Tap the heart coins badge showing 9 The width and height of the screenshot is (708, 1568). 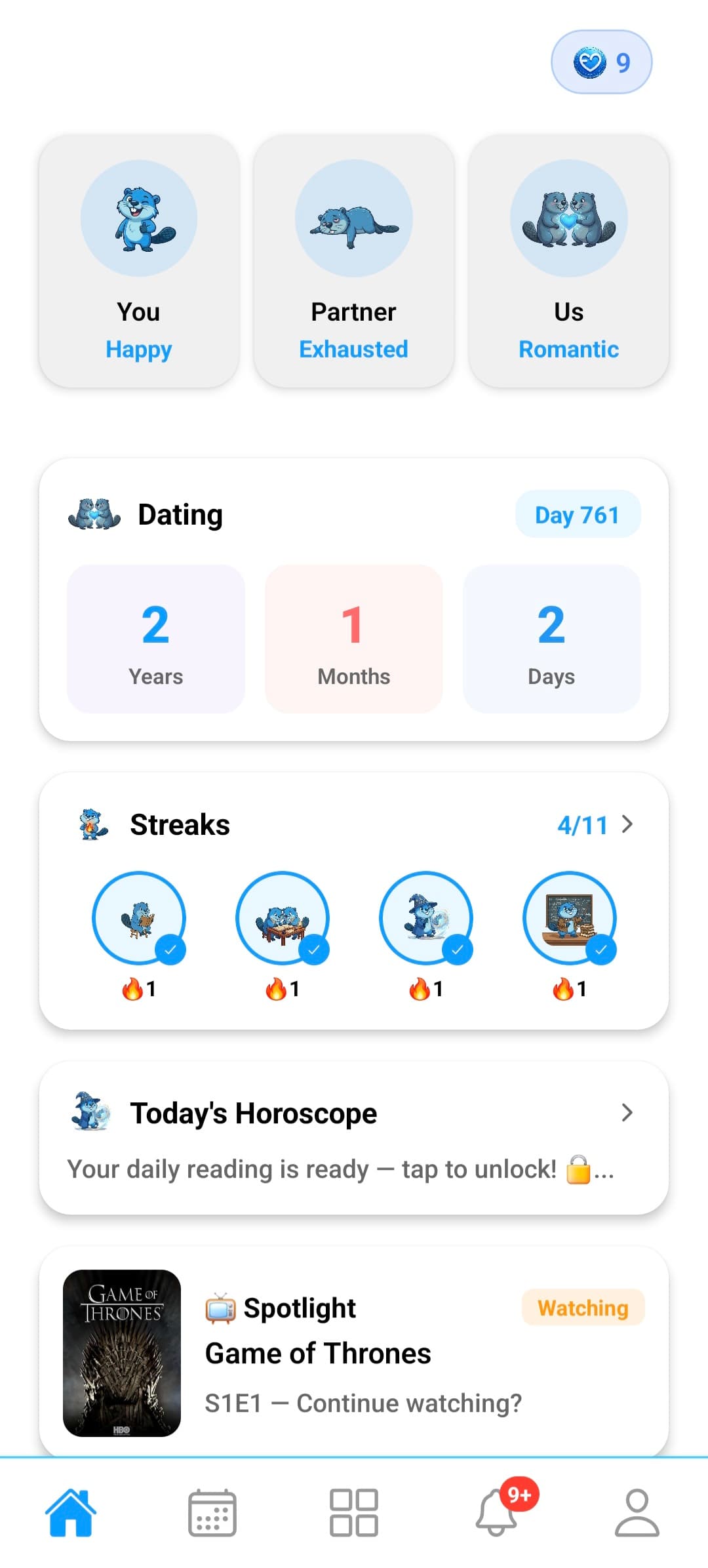coord(600,62)
